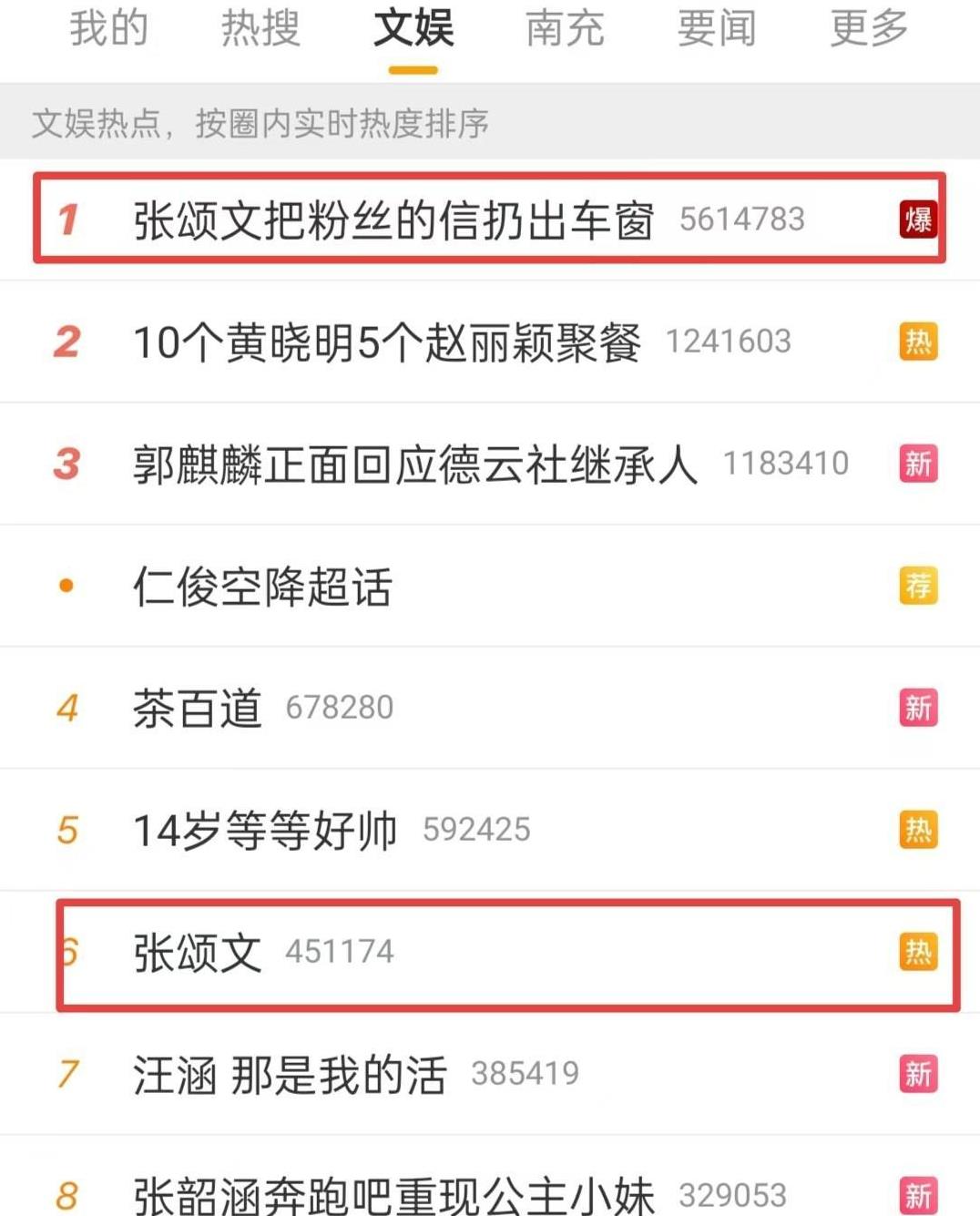Switch to the 热搜 tab
Viewport: 980px width, 1216px height.
(260, 28)
